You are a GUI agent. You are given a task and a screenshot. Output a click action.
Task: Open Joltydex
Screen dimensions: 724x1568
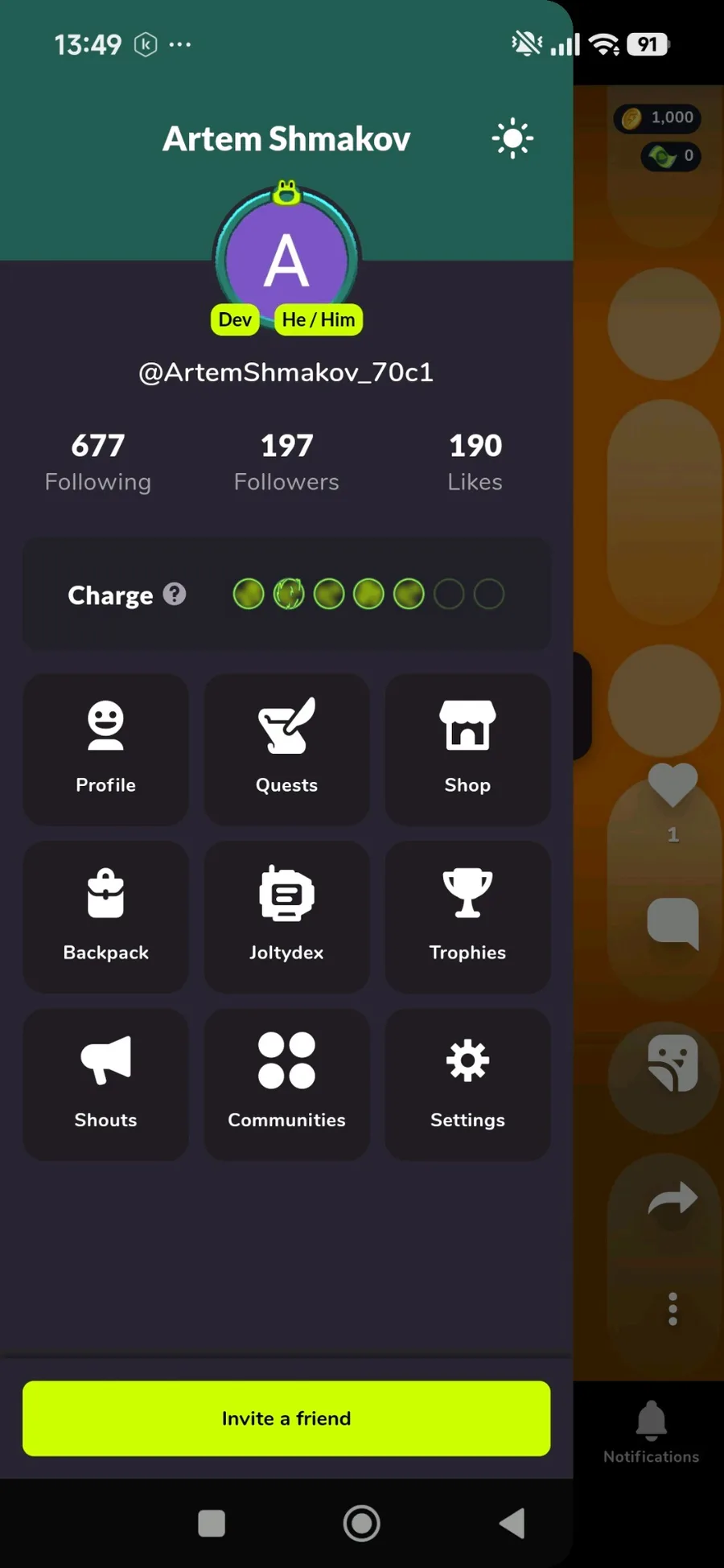pyautogui.click(x=286, y=916)
